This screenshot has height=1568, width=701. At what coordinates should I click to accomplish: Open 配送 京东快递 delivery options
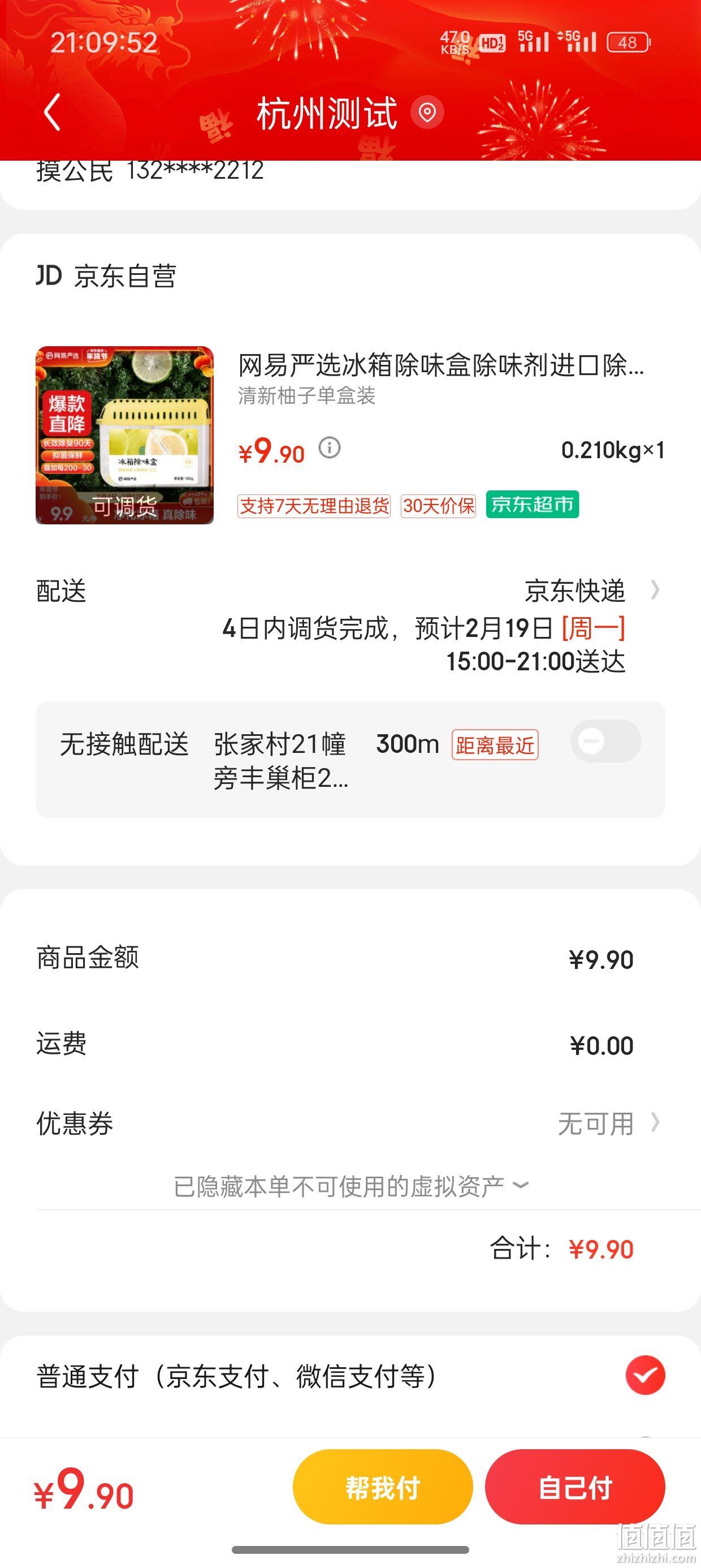(x=350, y=591)
